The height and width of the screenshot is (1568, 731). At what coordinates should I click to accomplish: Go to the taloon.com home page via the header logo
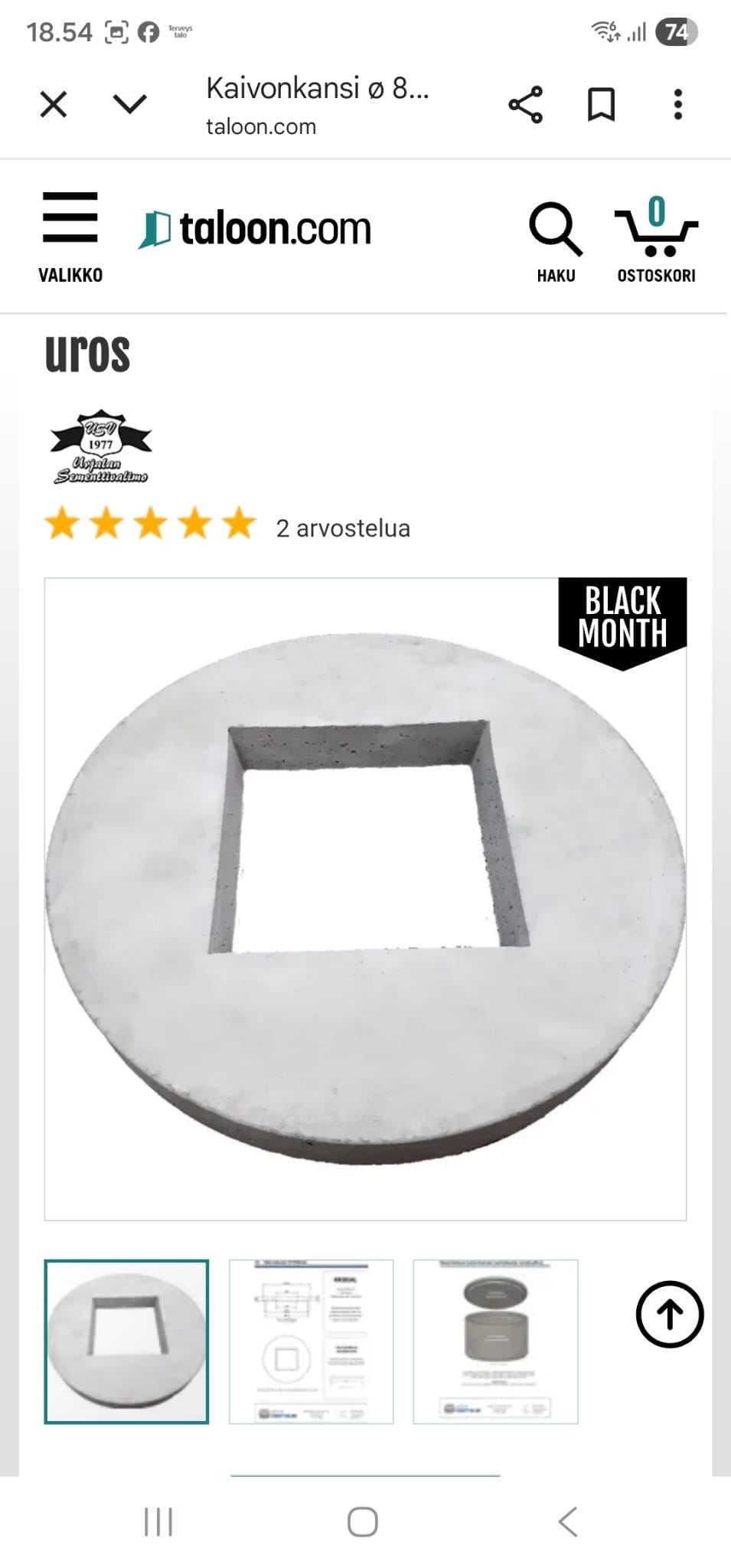pyautogui.click(x=255, y=229)
